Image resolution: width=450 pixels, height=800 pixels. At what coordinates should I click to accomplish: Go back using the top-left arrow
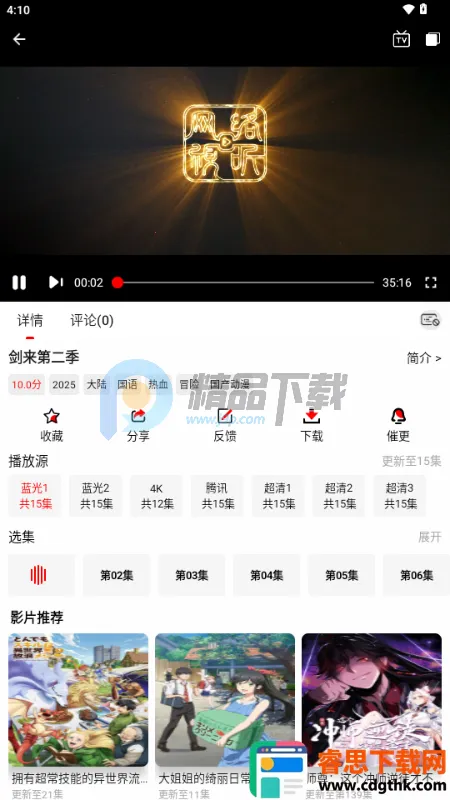tap(19, 39)
